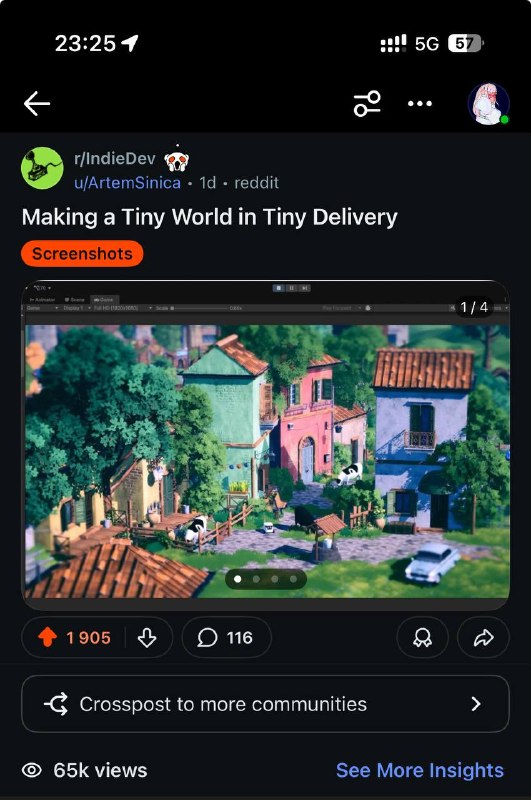Viewport: 531px width, 800px height.
Task: Visit the r/IndieDev community
Action: 115,159
